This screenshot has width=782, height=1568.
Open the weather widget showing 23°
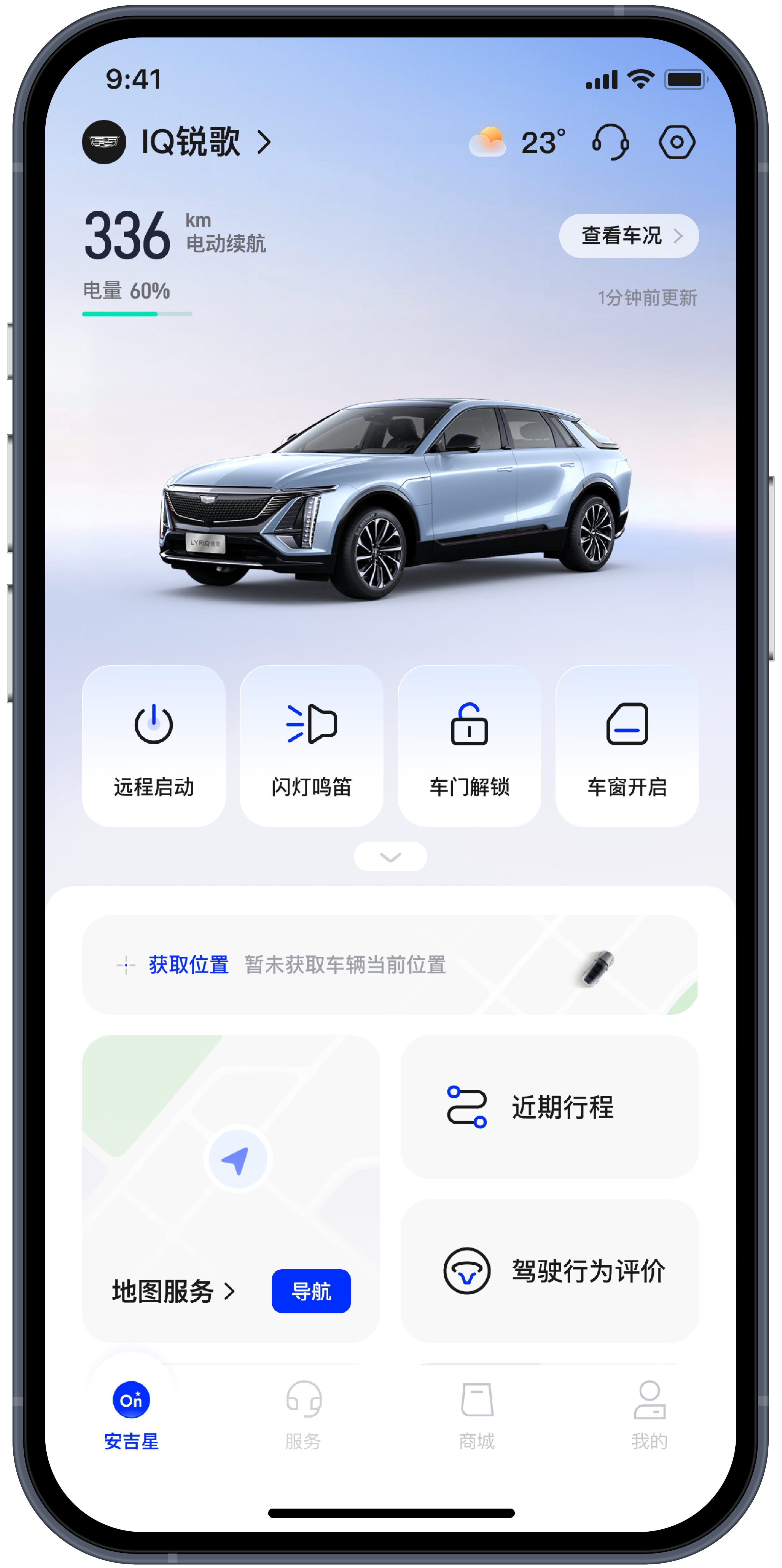[x=516, y=142]
